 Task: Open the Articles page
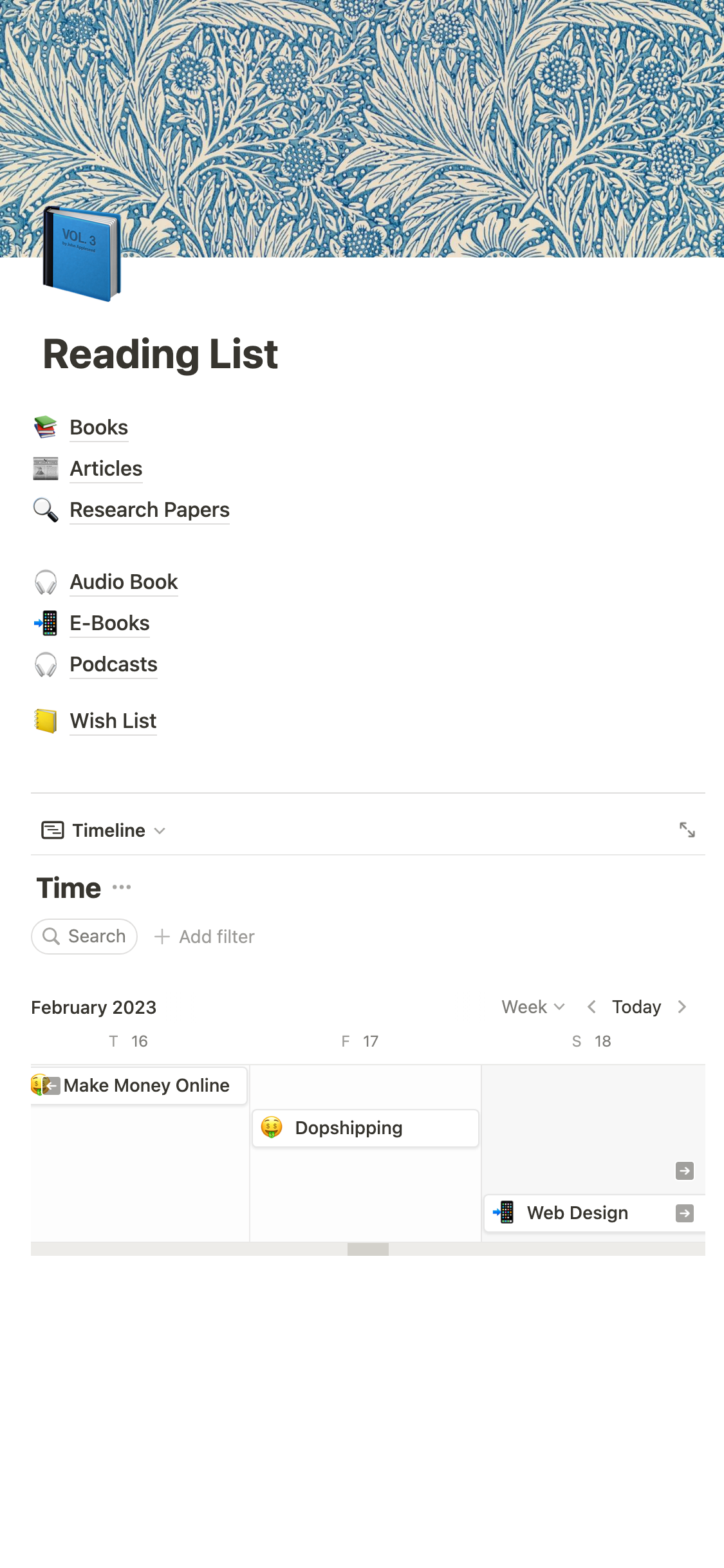106,469
